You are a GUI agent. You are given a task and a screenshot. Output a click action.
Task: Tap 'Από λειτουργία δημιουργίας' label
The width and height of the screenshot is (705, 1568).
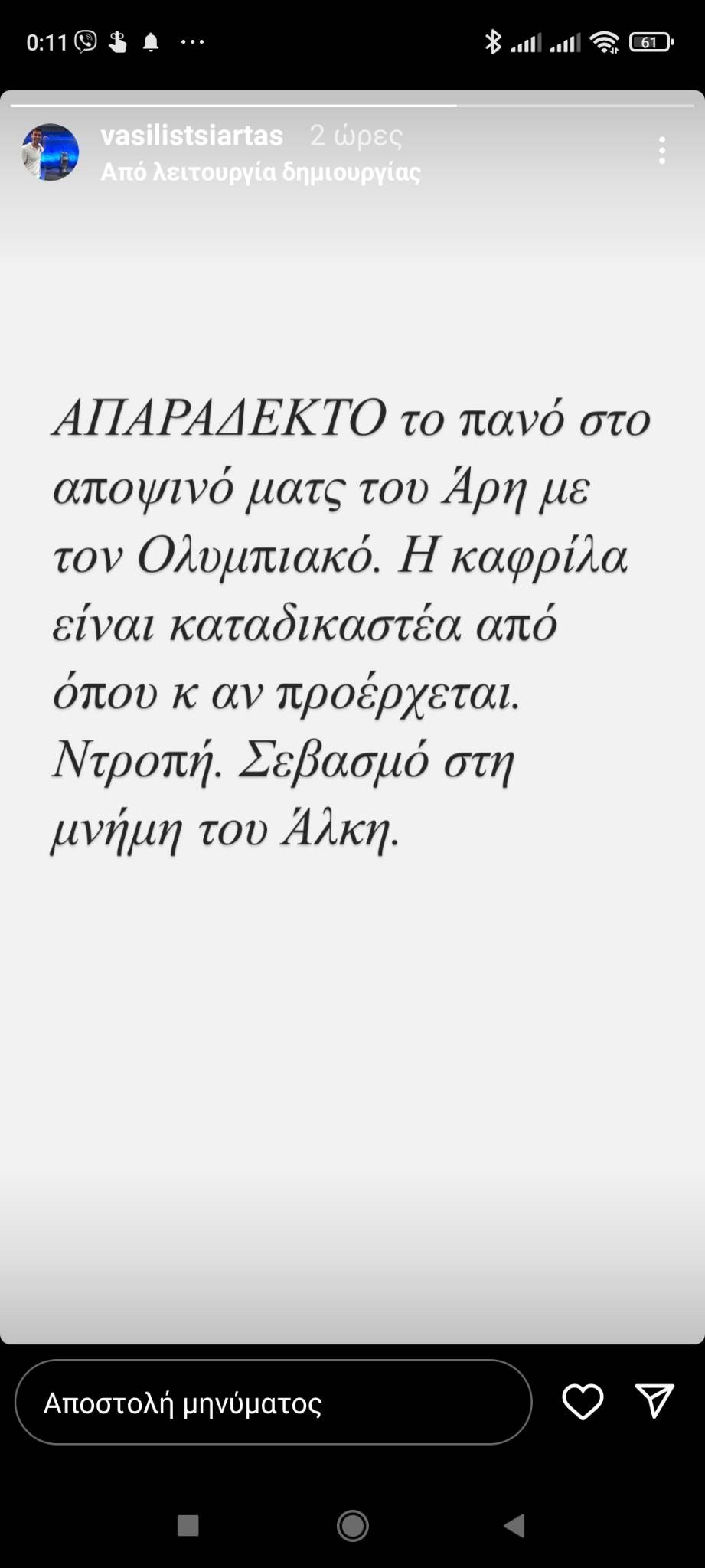[x=261, y=172]
